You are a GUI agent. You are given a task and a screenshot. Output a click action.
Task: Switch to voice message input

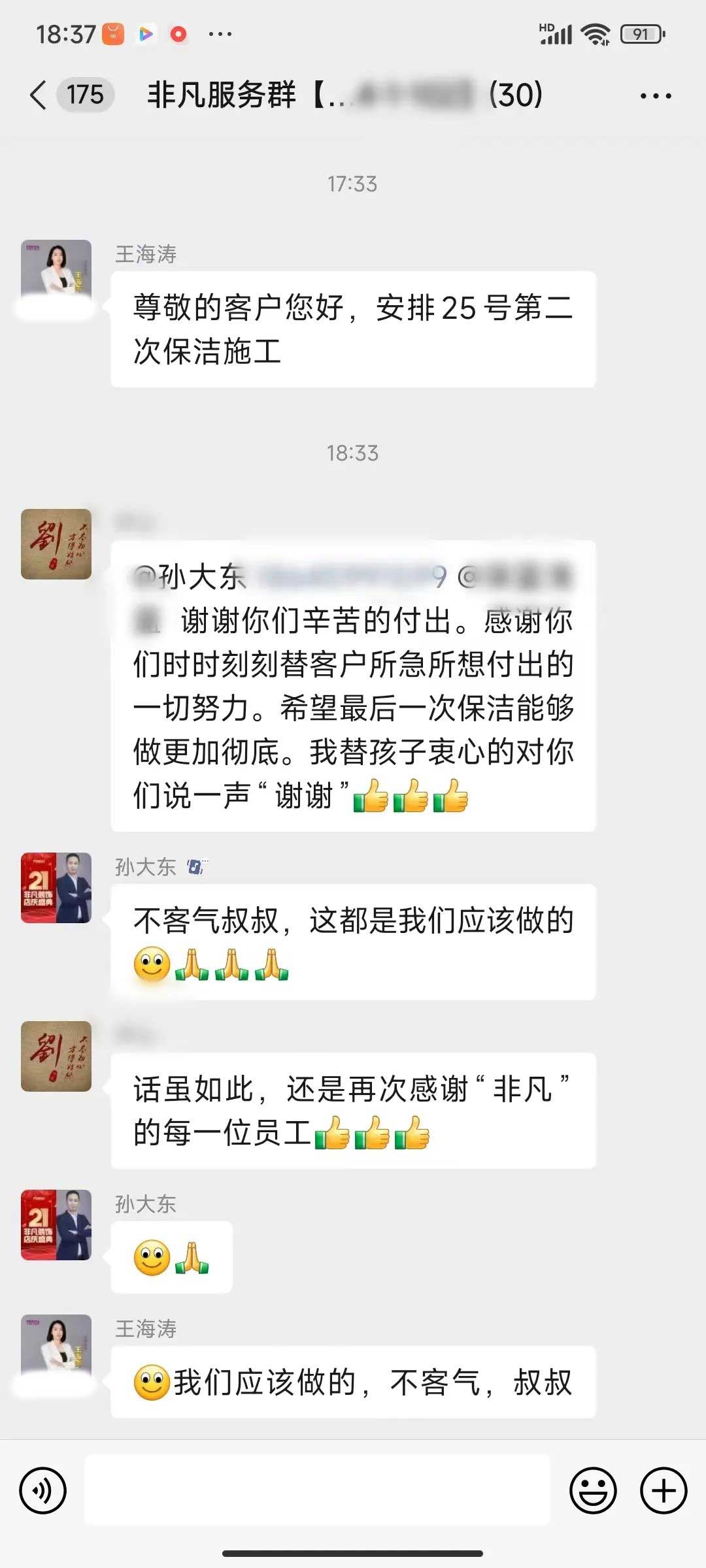click(43, 1490)
